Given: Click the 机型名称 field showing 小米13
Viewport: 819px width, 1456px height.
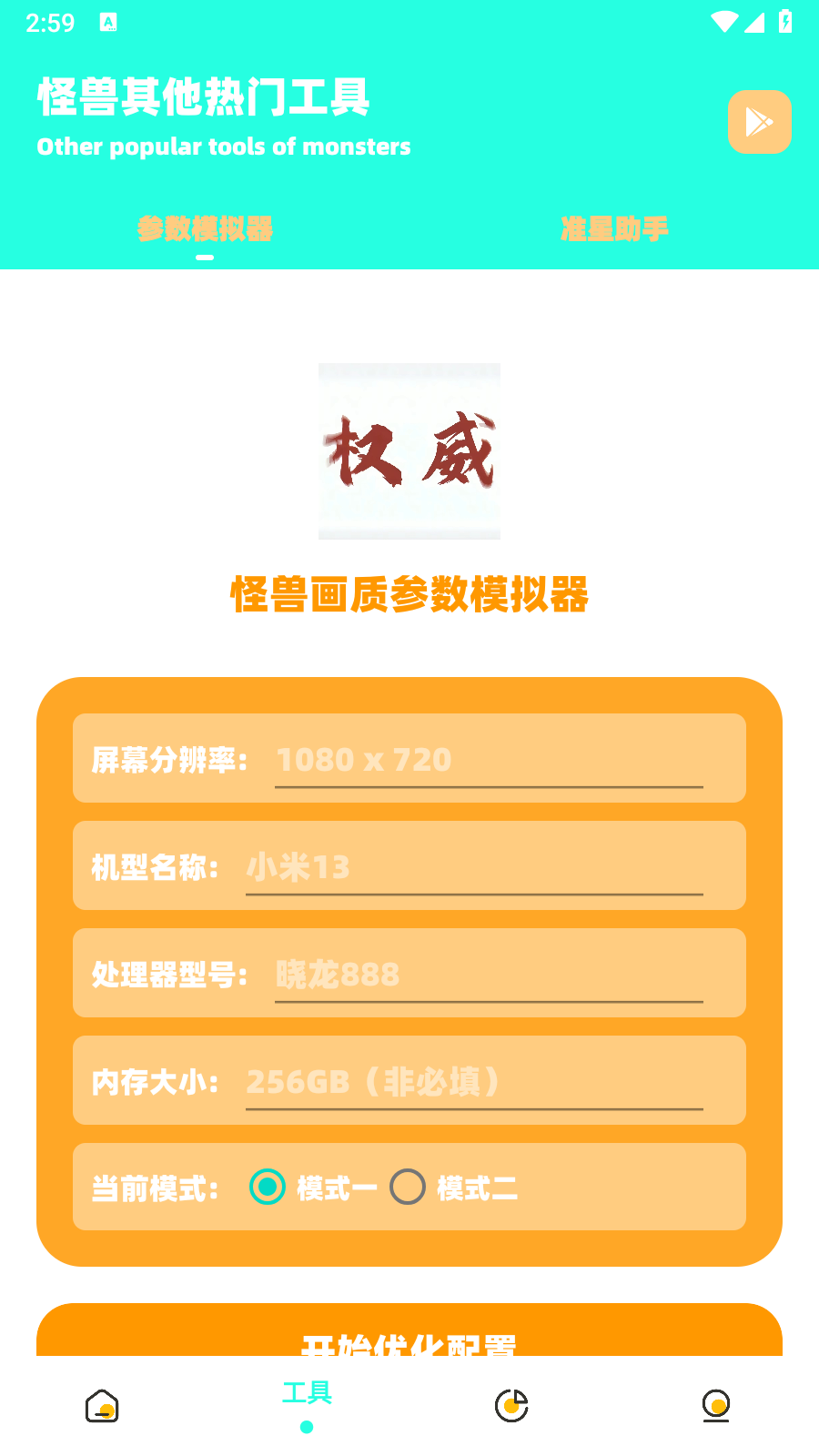Looking at the screenshot, I should point(473,867).
